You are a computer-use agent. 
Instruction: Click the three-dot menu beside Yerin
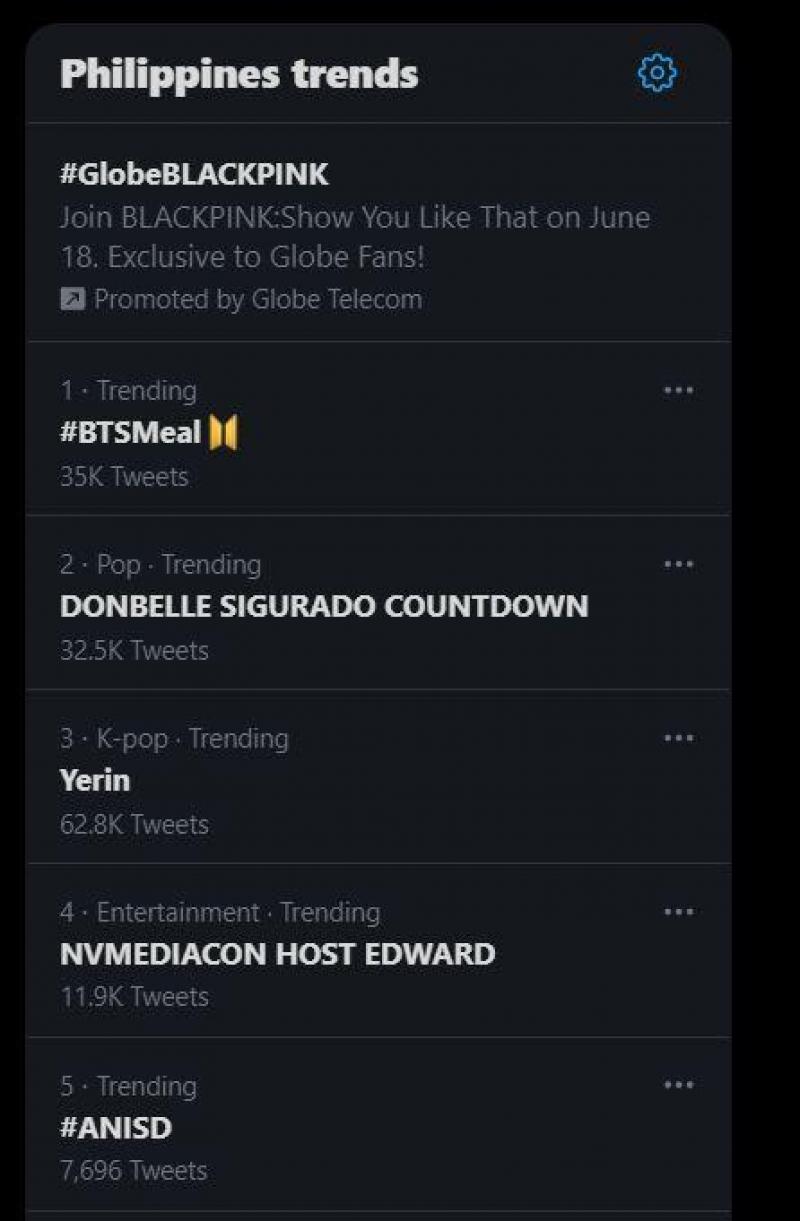point(679,738)
